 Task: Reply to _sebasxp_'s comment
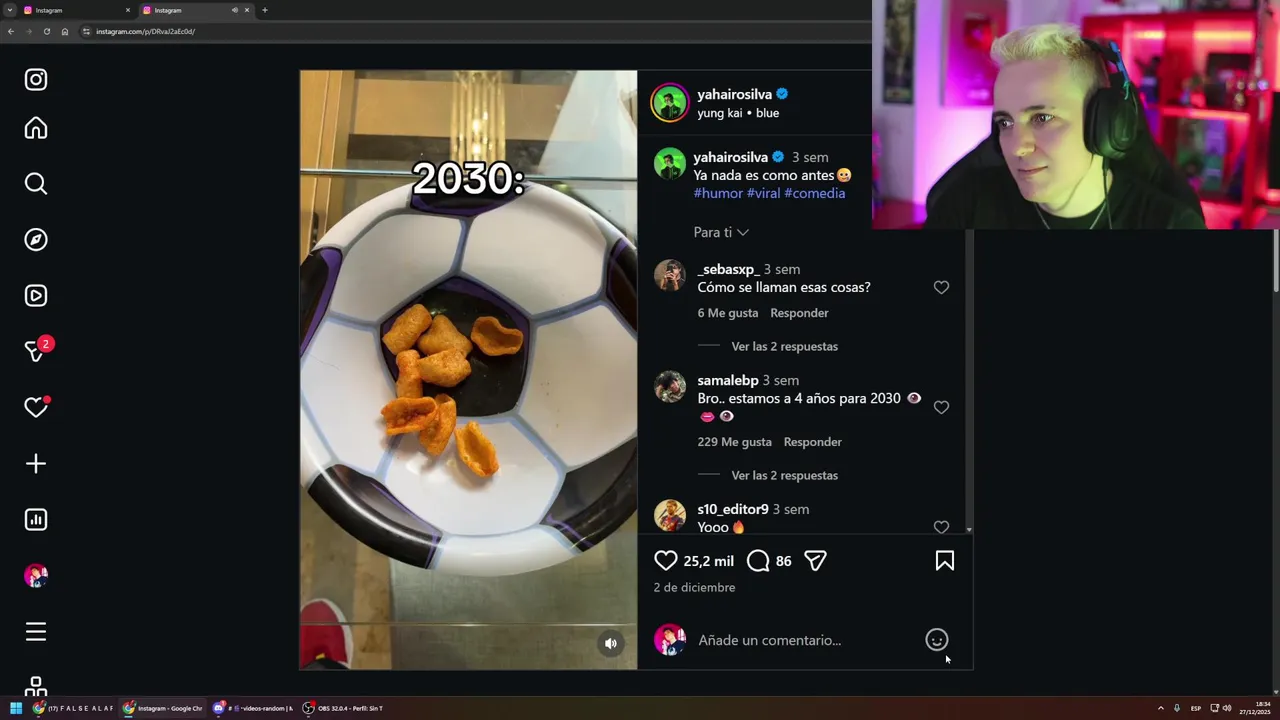[x=799, y=313]
